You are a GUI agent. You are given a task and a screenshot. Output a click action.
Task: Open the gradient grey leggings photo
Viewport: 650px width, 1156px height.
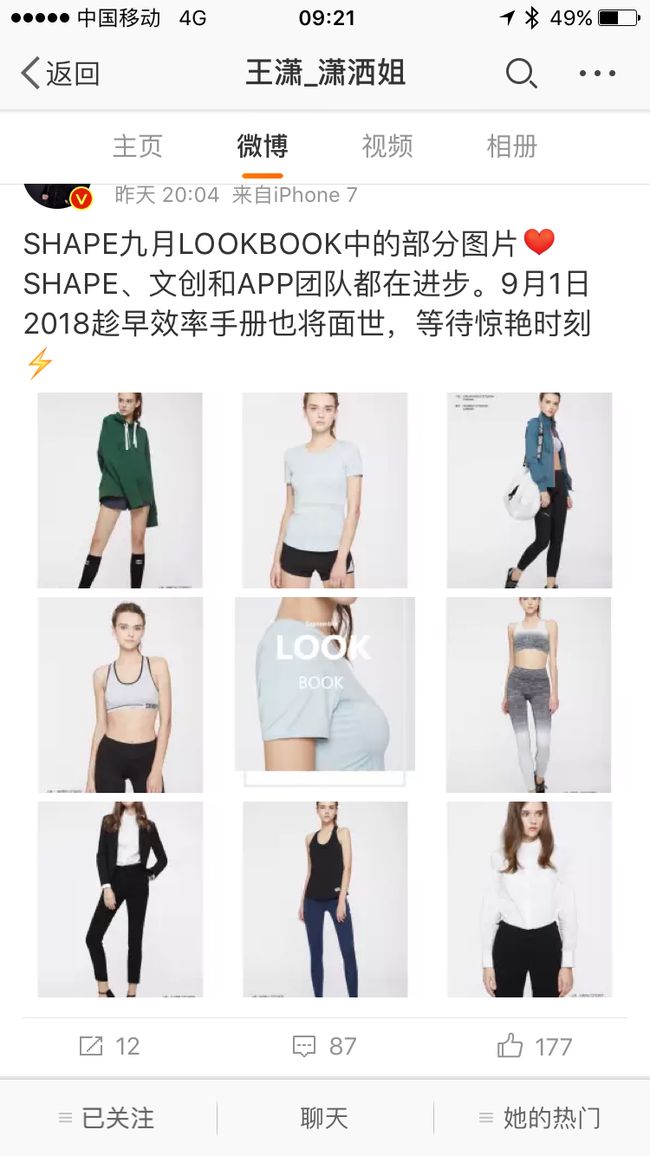click(529, 694)
